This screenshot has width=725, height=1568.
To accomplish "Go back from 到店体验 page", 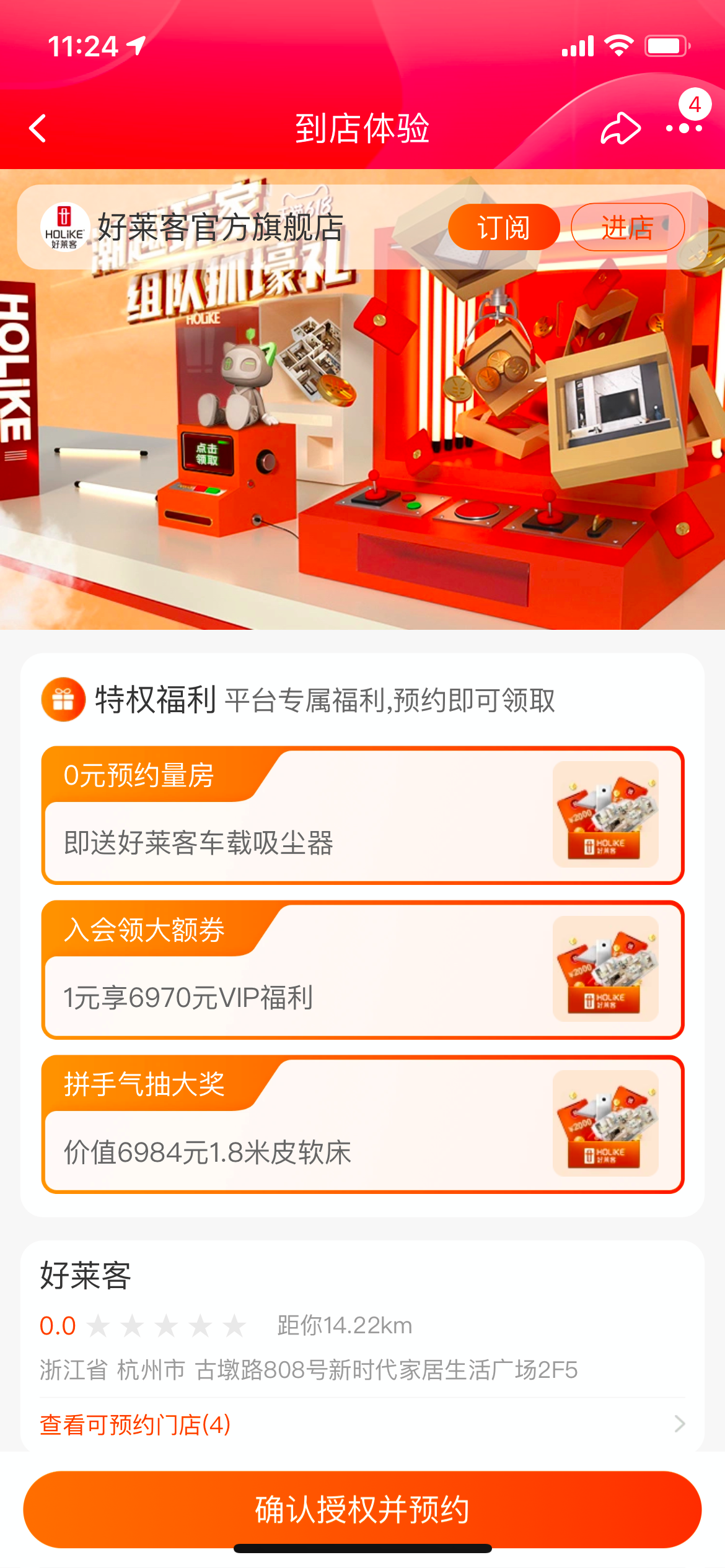I will click(38, 128).
